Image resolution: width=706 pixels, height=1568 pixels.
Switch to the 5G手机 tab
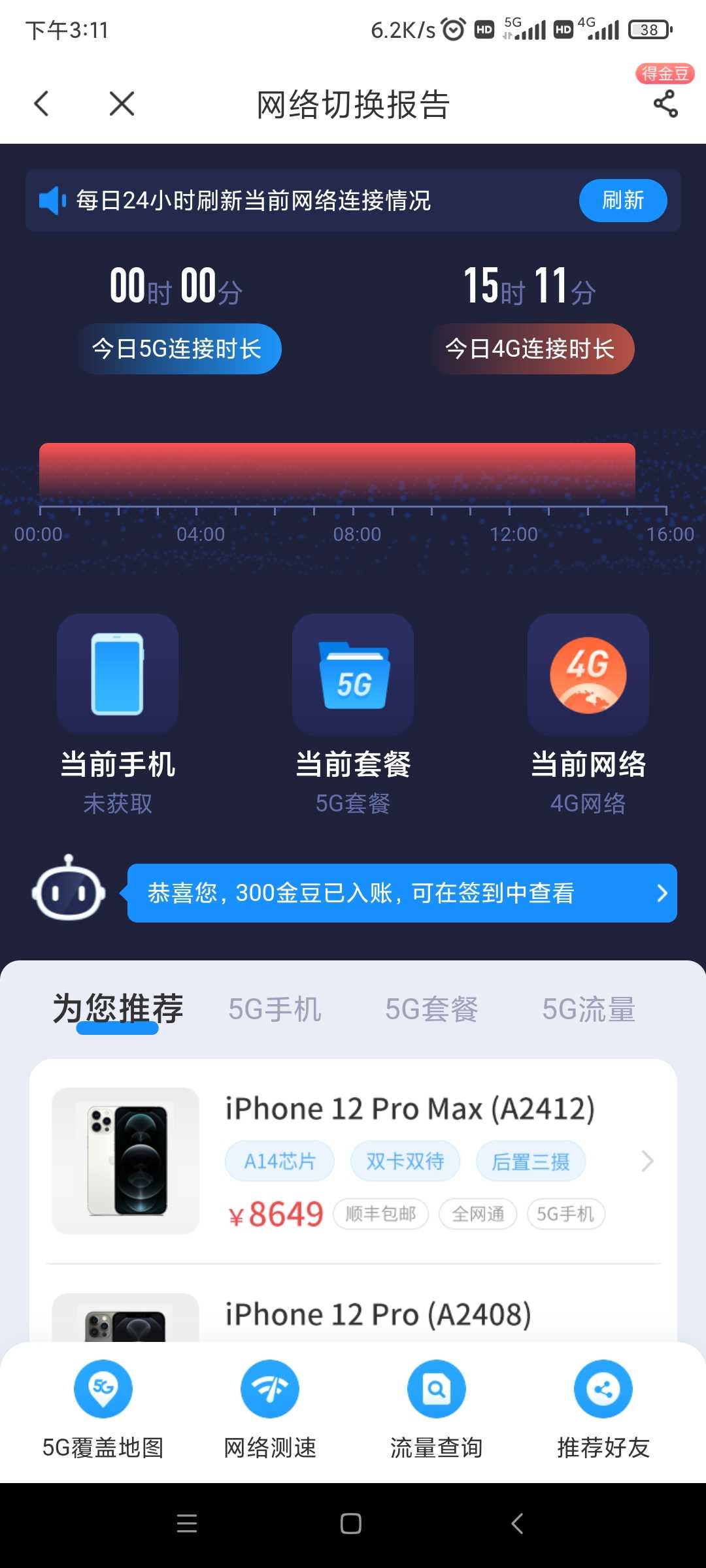coord(275,1009)
